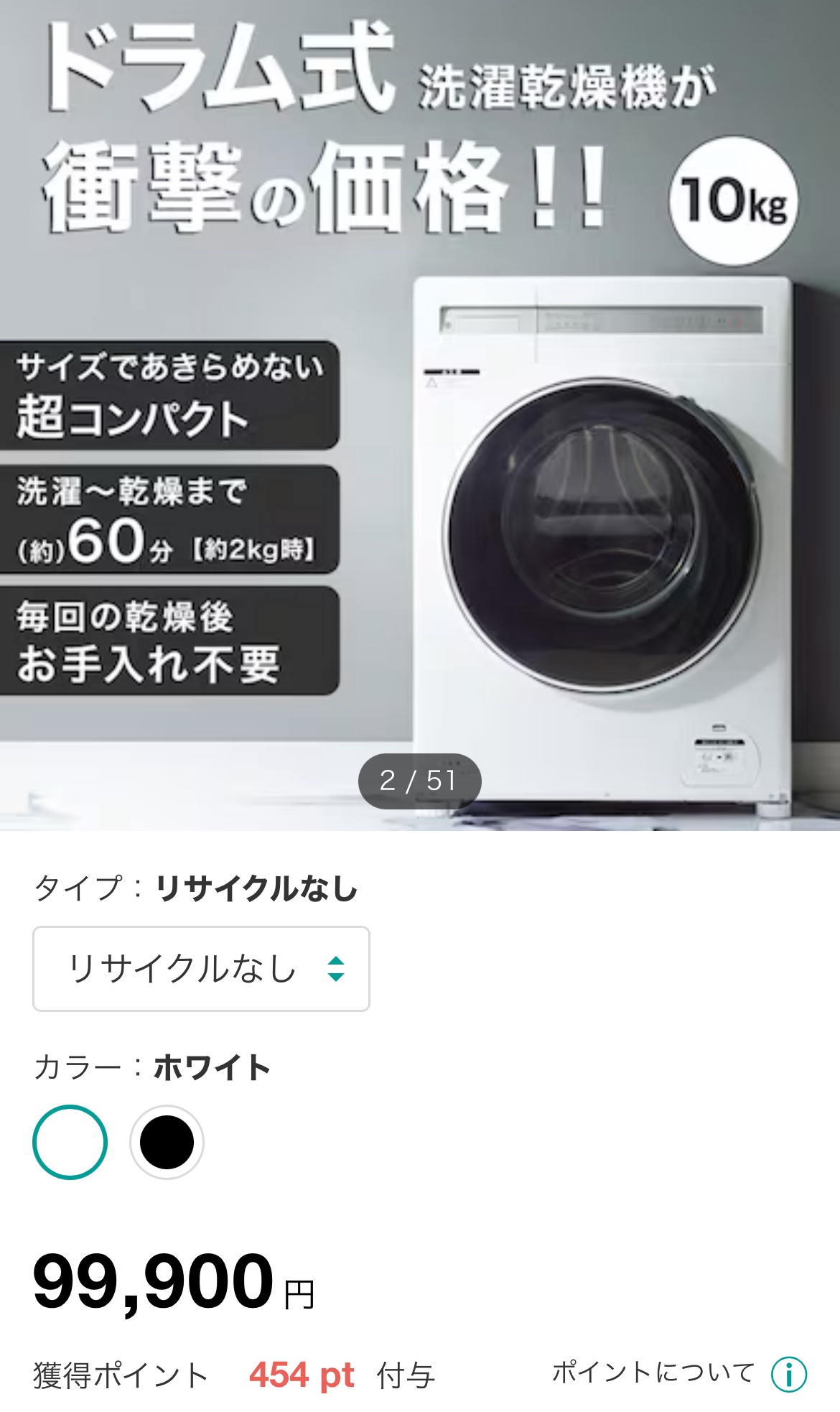The height and width of the screenshot is (1412, 840).
Task: Open the ポイントについて info link
Action: point(678,1373)
